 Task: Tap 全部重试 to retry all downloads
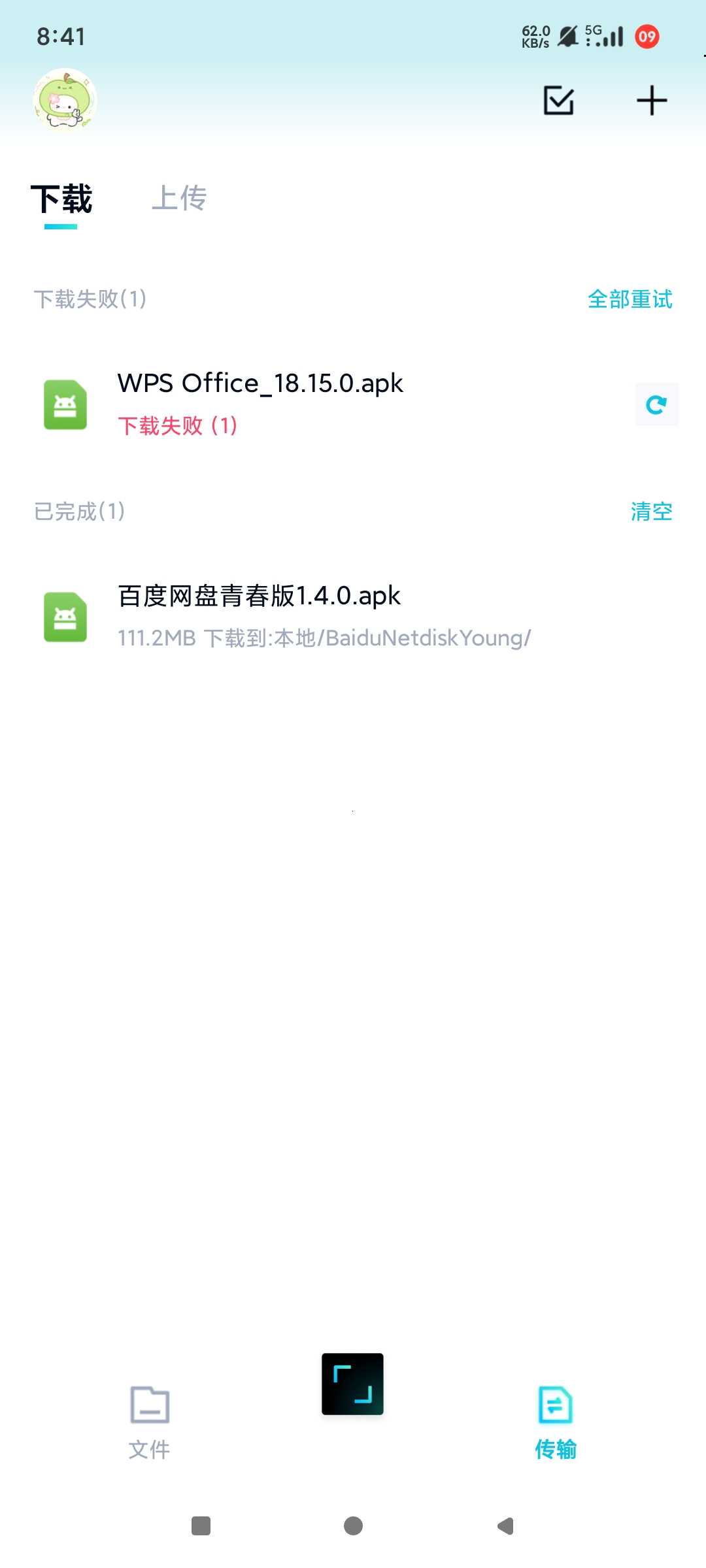[630, 299]
